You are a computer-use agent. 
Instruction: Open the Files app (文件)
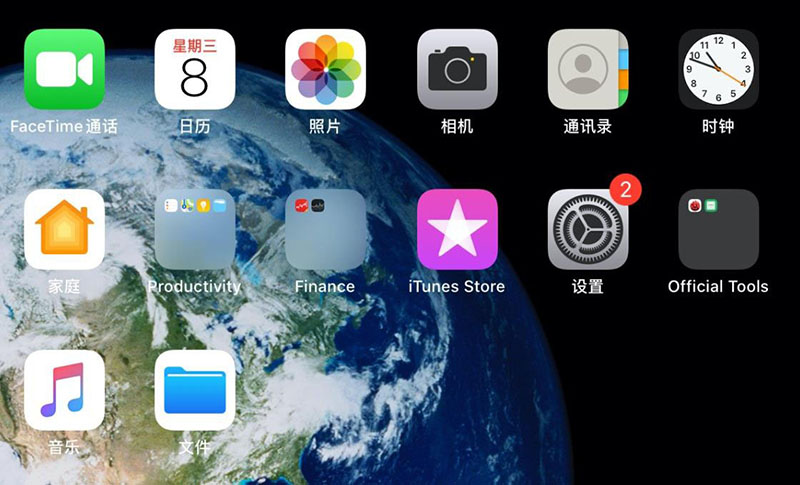pos(195,390)
